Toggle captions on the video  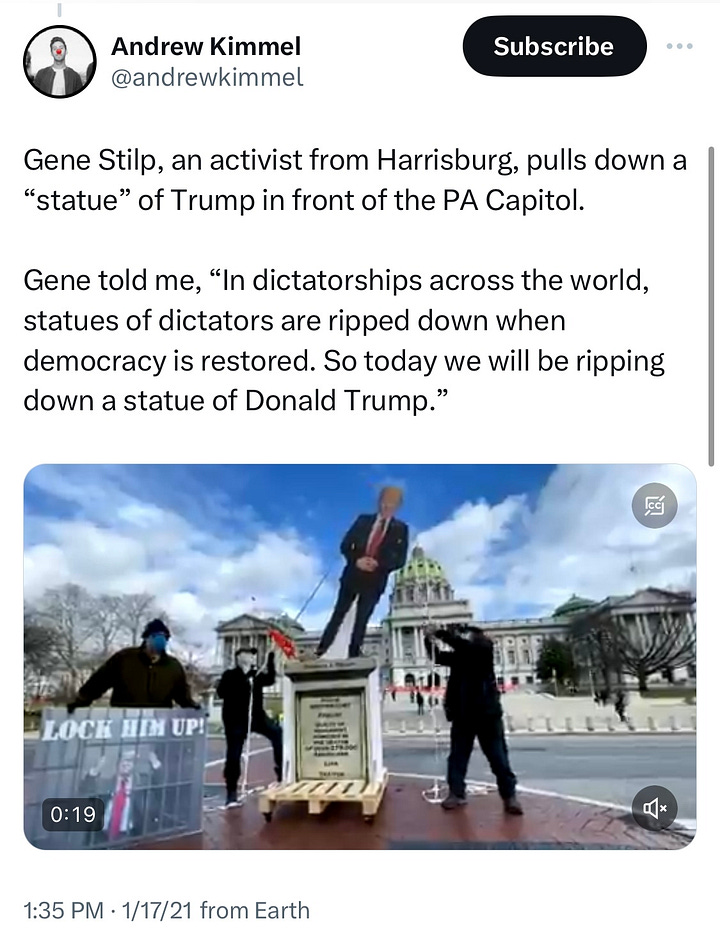[654, 508]
